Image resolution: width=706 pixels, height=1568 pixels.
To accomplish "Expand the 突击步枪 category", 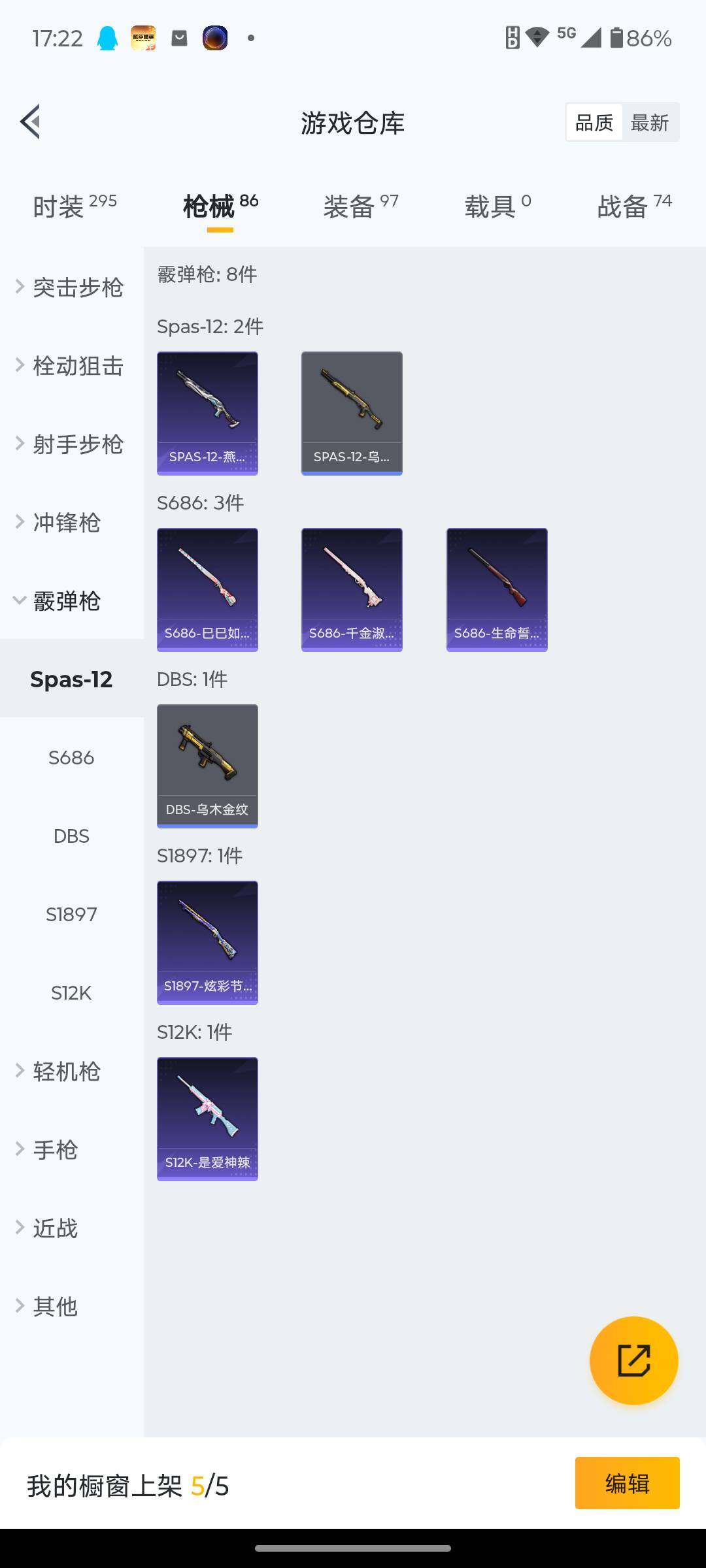I will 71,287.
